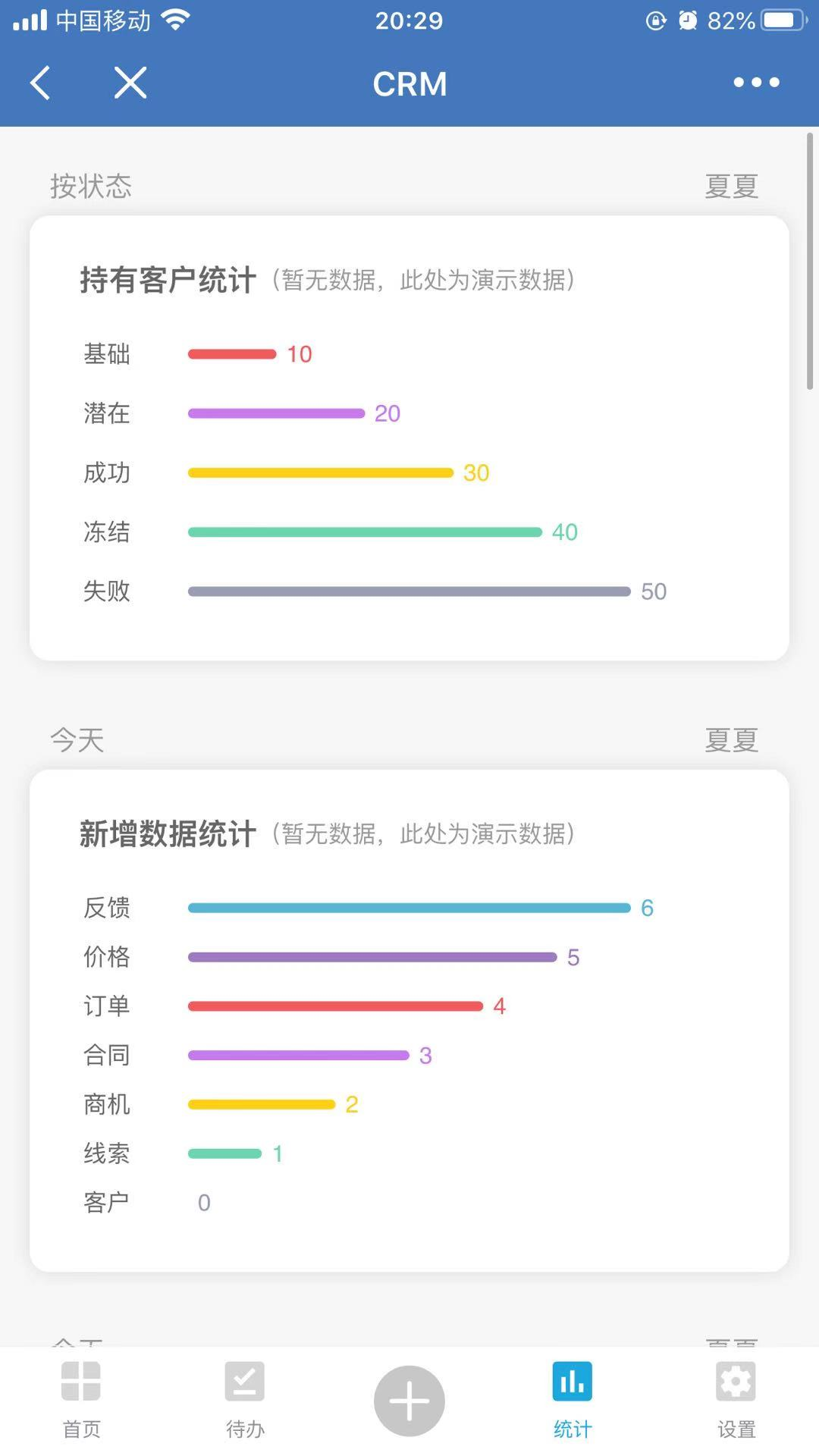Close the CRM page
Image resolution: width=819 pixels, height=1456 pixels.
coord(130,83)
